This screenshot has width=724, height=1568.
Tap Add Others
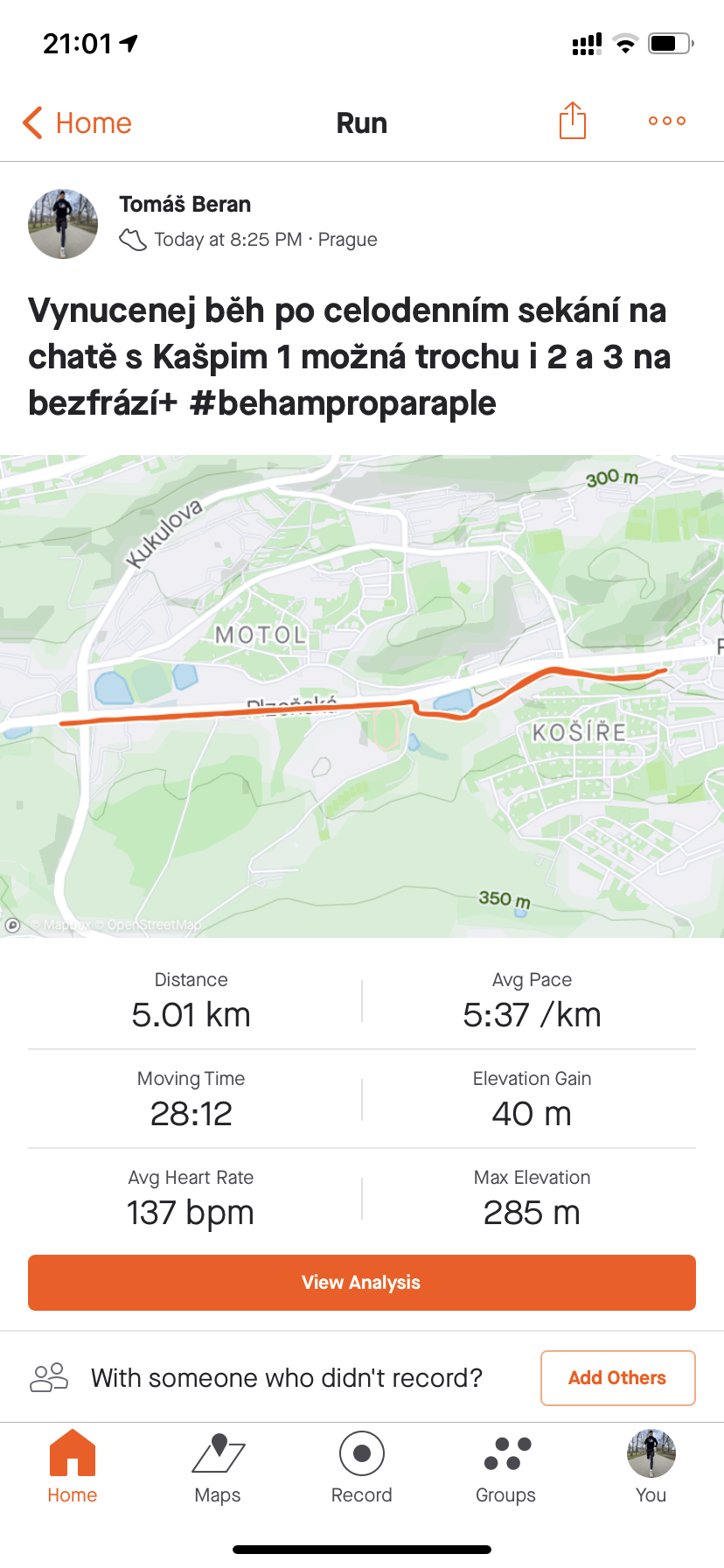617,1378
